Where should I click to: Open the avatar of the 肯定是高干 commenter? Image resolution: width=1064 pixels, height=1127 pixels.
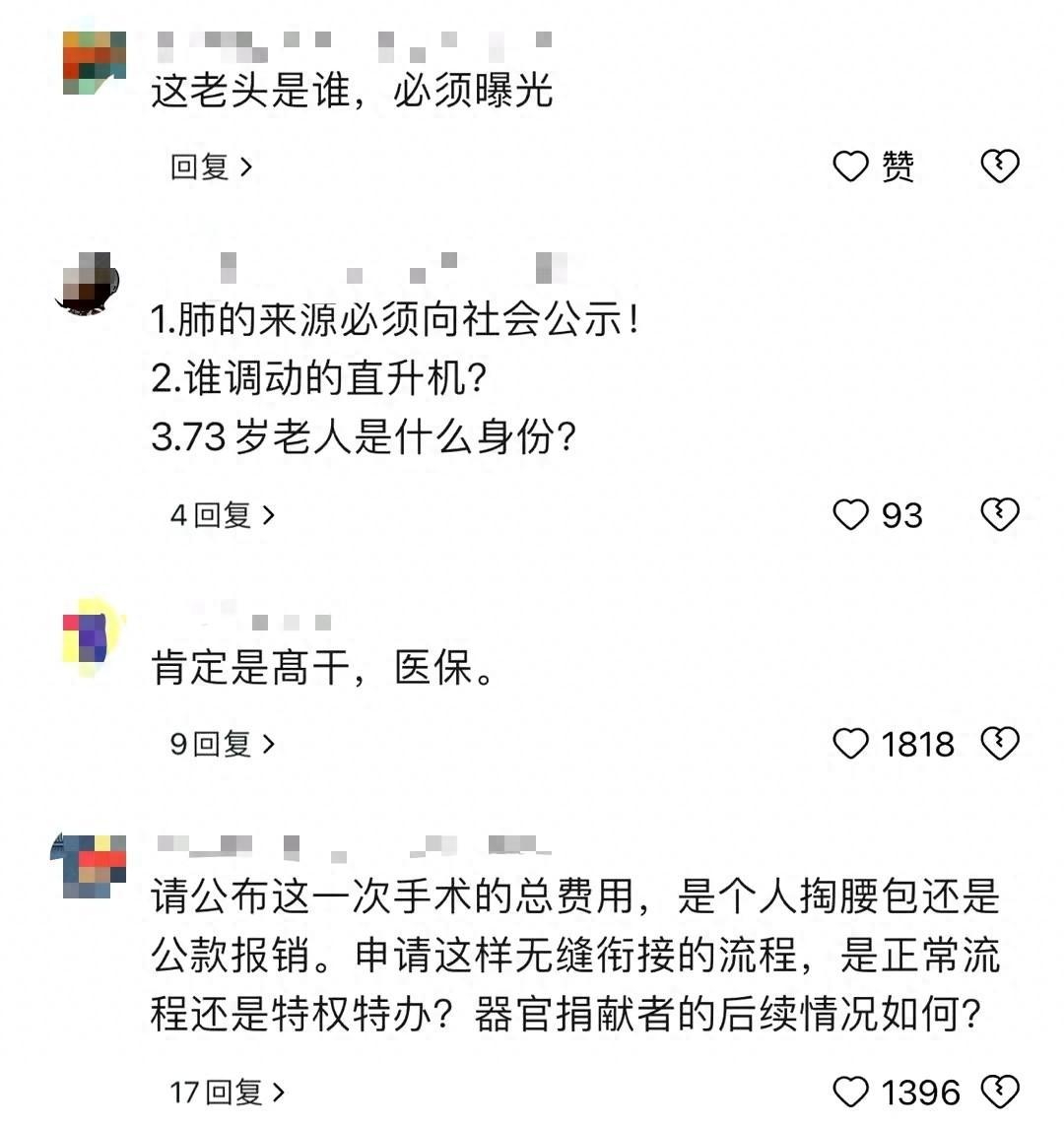(x=93, y=637)
